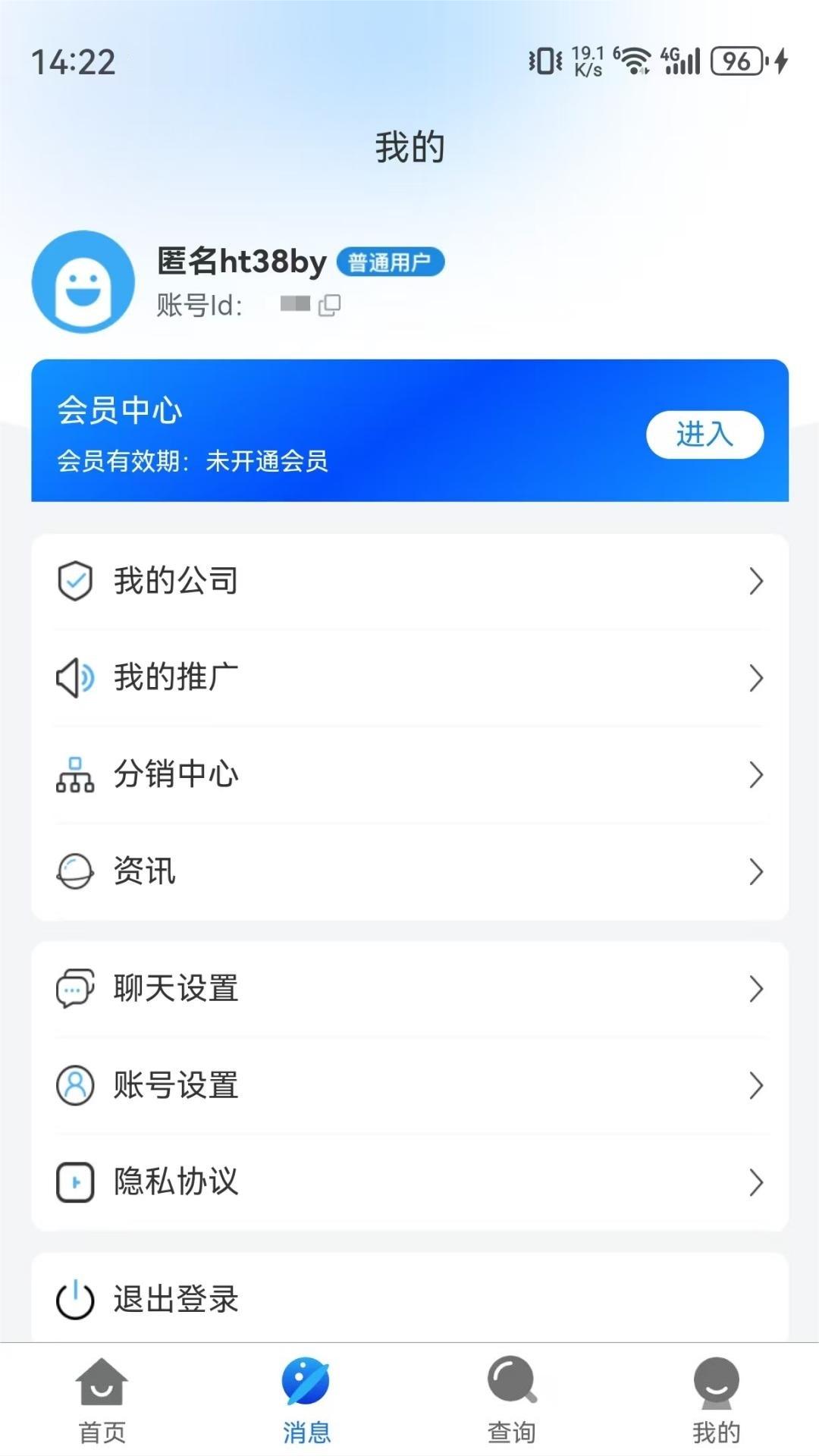
Task: Tap the 资讯 planet icon
Action: click(74, 872)
